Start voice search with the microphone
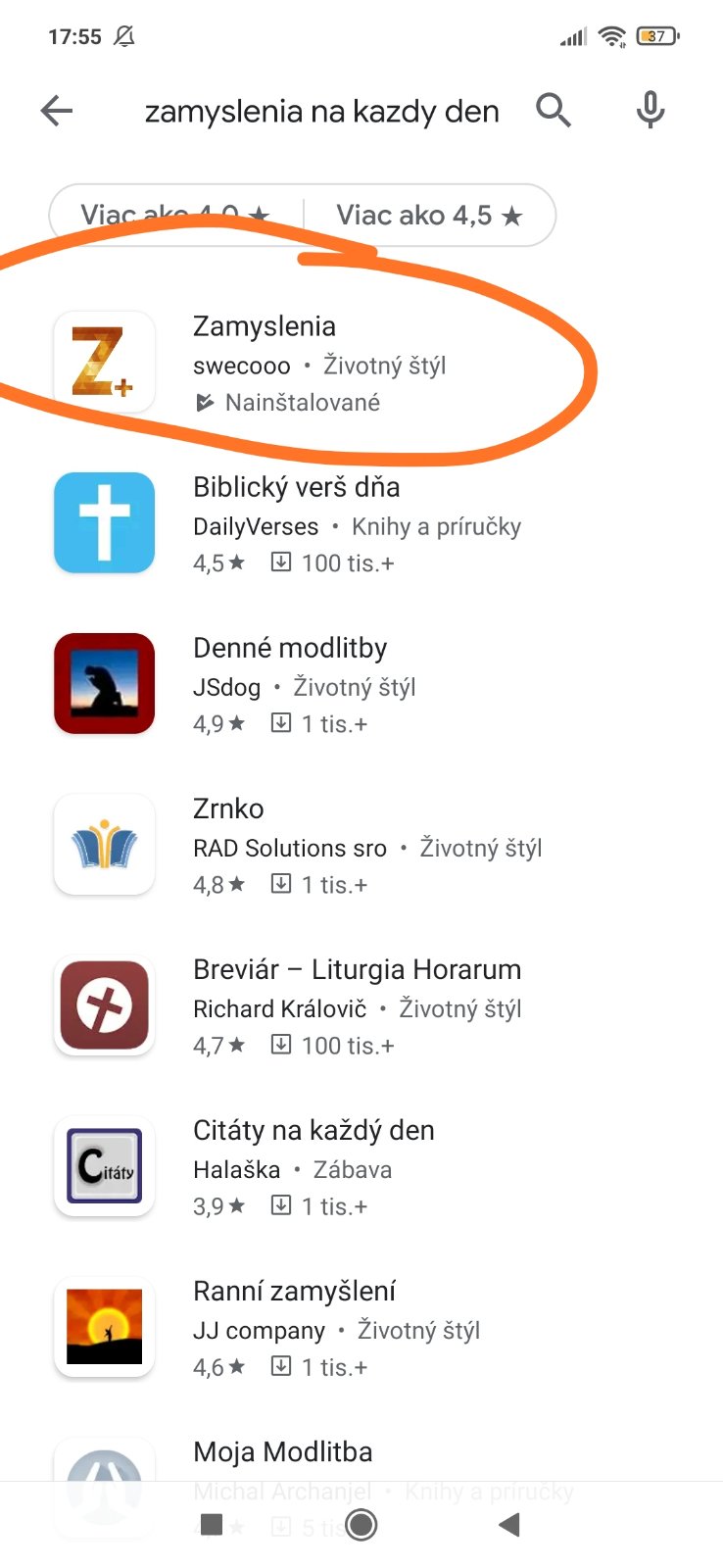This screenshot has height=1568, width=723. [x=650, y=111]
